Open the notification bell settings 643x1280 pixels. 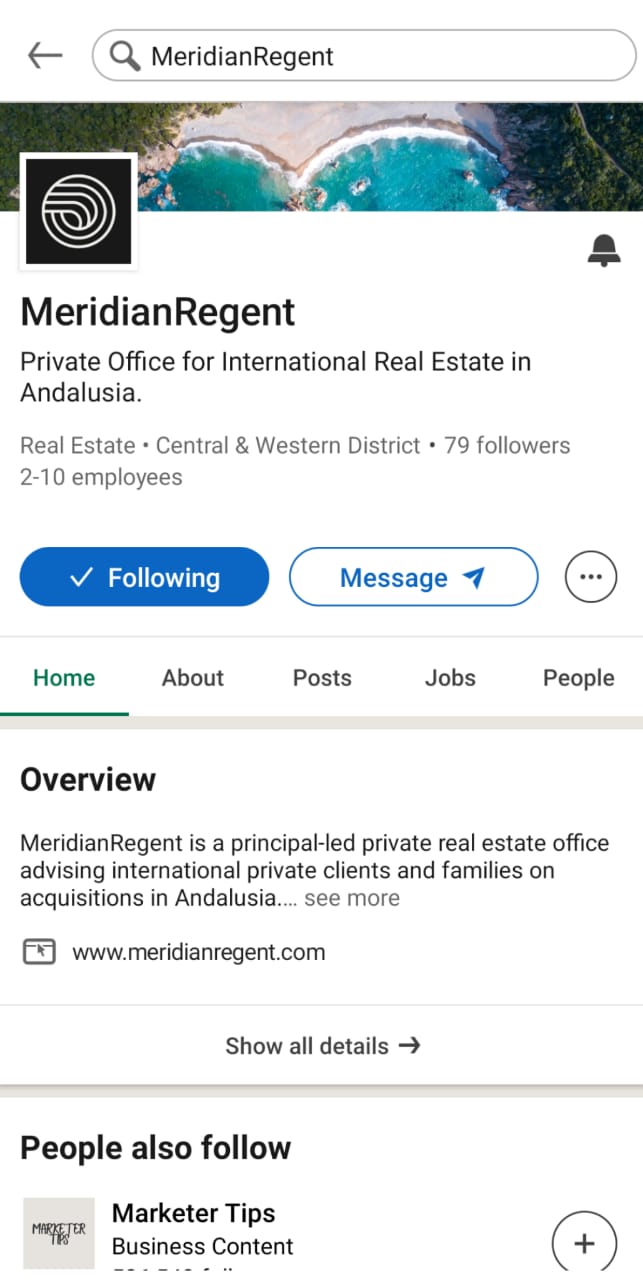click(x=604, y=250)
